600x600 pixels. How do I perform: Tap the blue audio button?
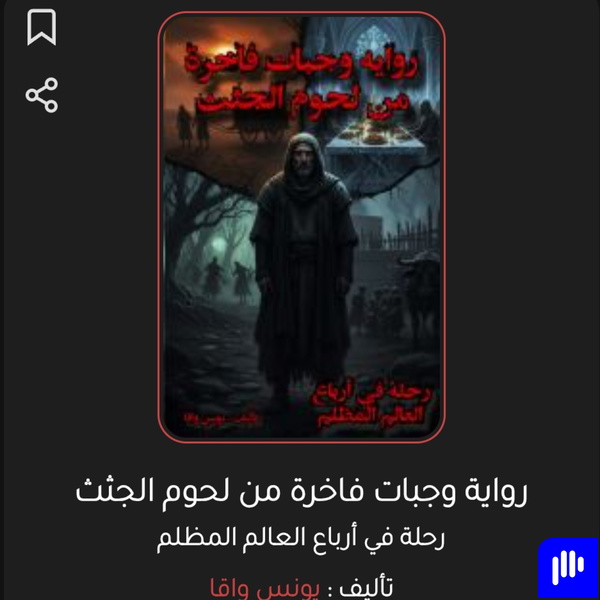tap(567, 567)
